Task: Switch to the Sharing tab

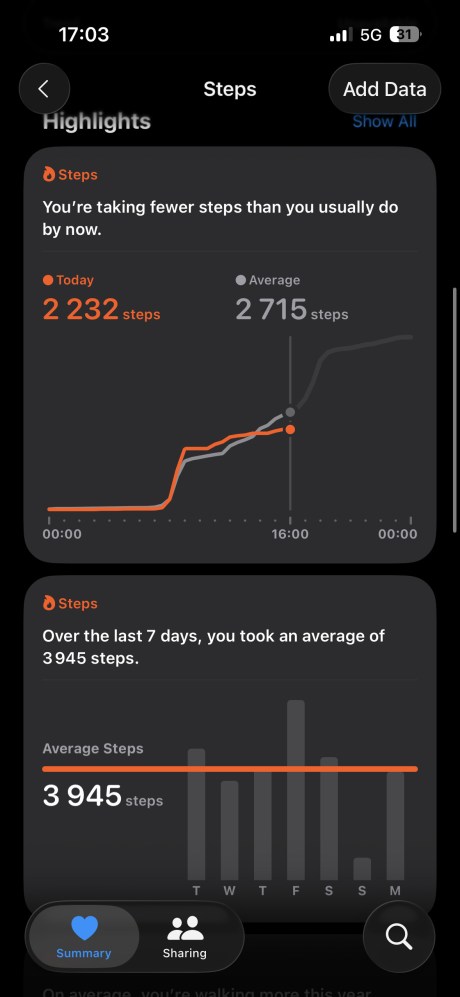Action: coord(185,937)
